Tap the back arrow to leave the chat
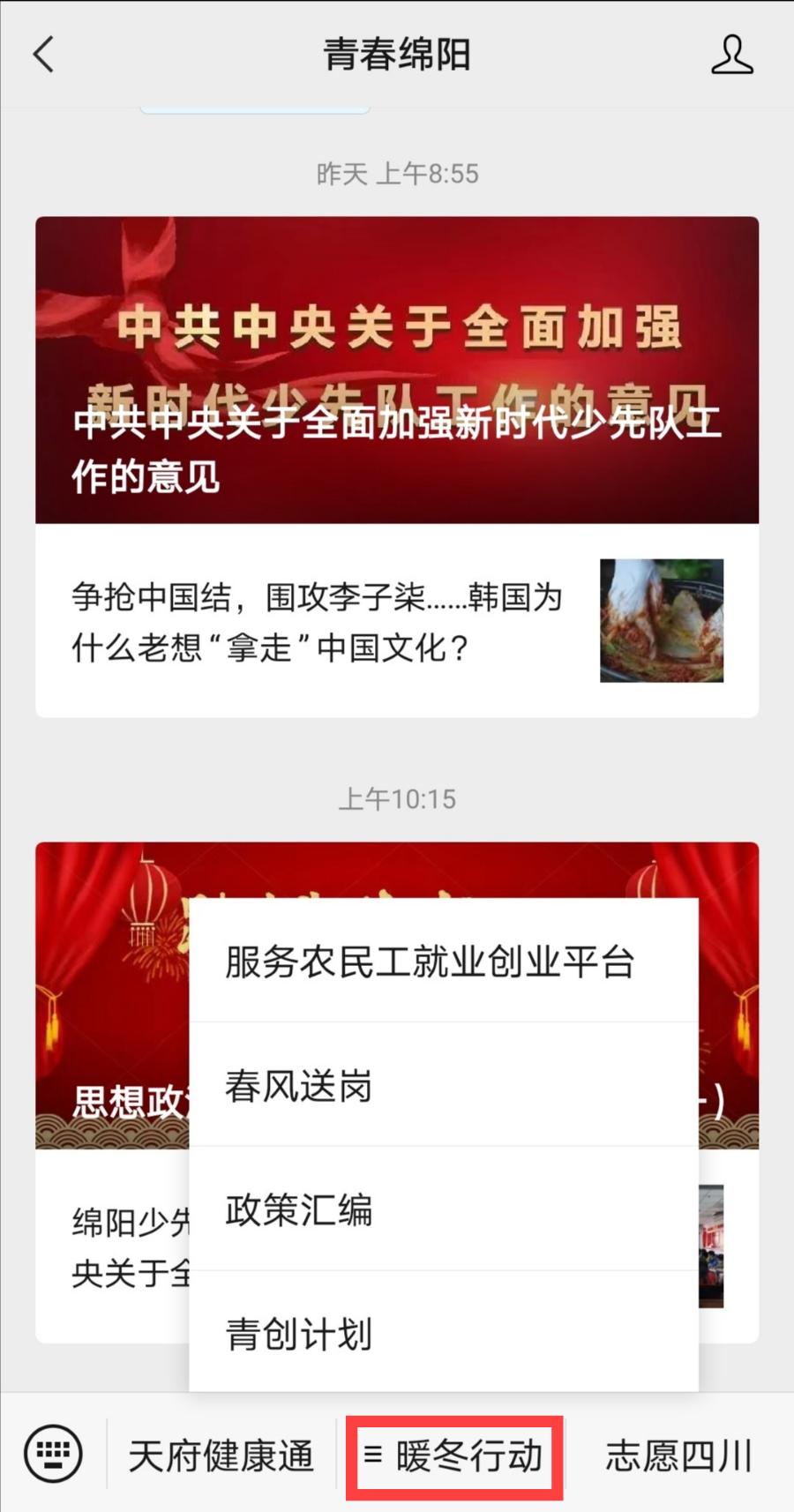 (x=43, y=55)
